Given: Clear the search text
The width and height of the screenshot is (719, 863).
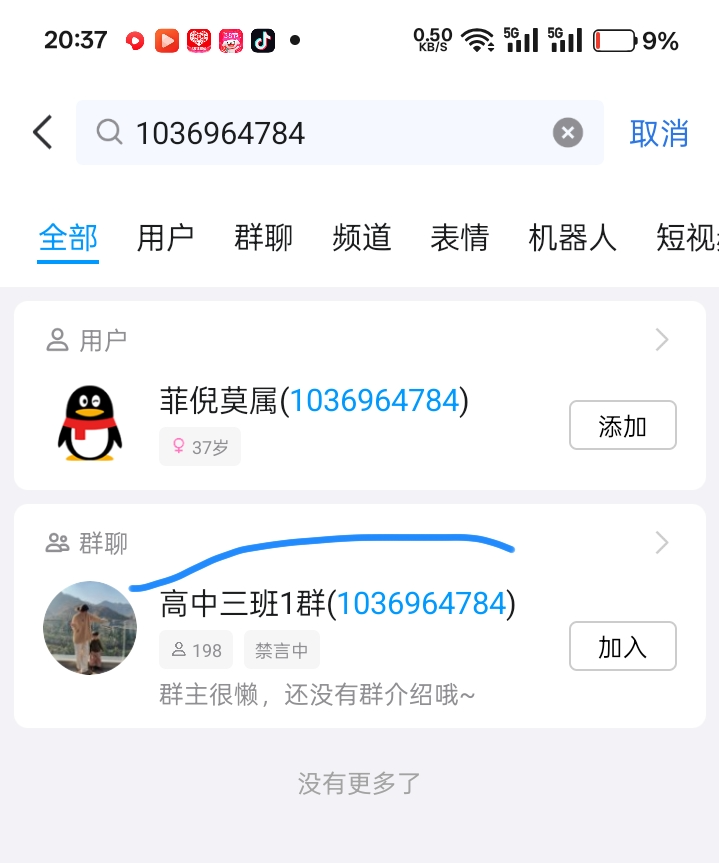Looking at the screenshot, I should (x=567, y=132).
